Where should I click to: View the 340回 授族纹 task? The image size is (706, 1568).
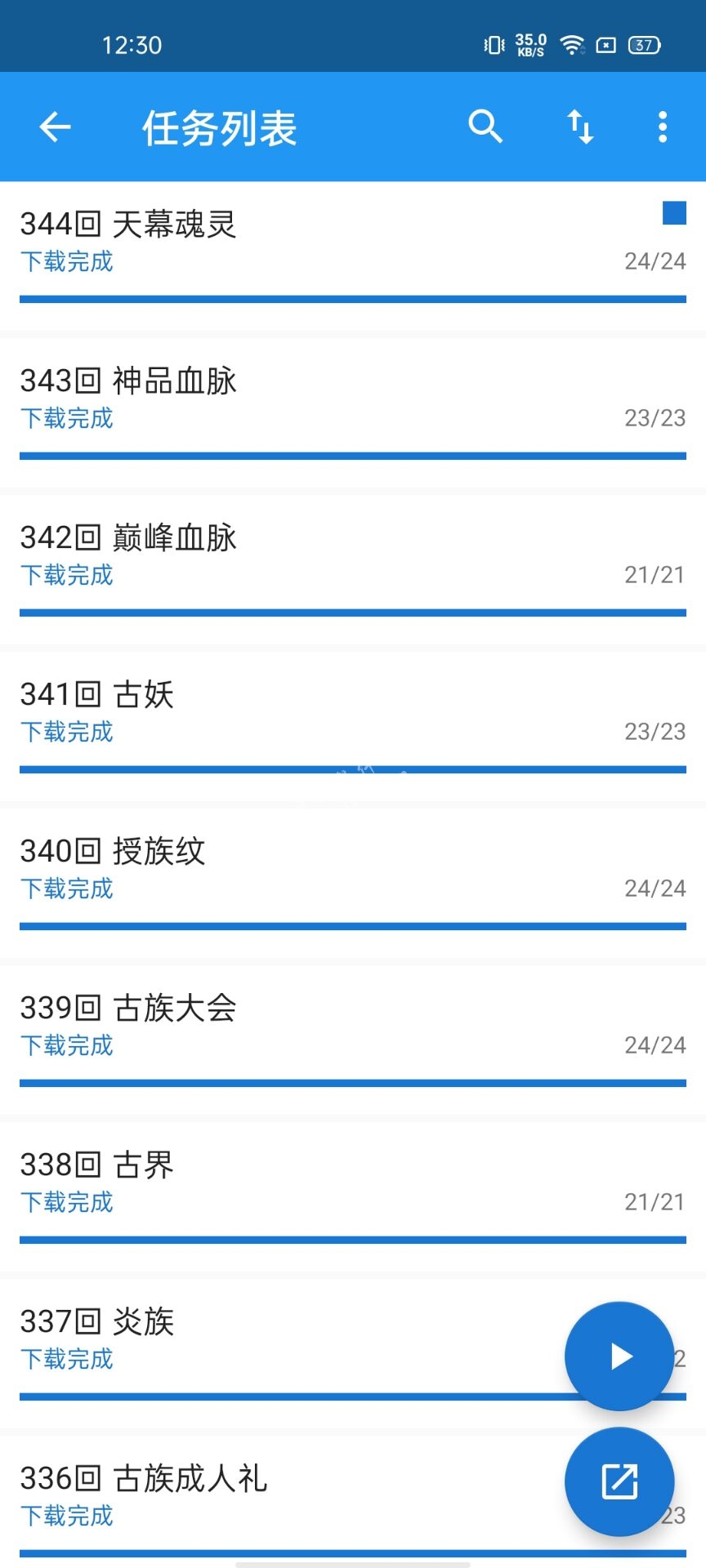(x=353, y=883)
